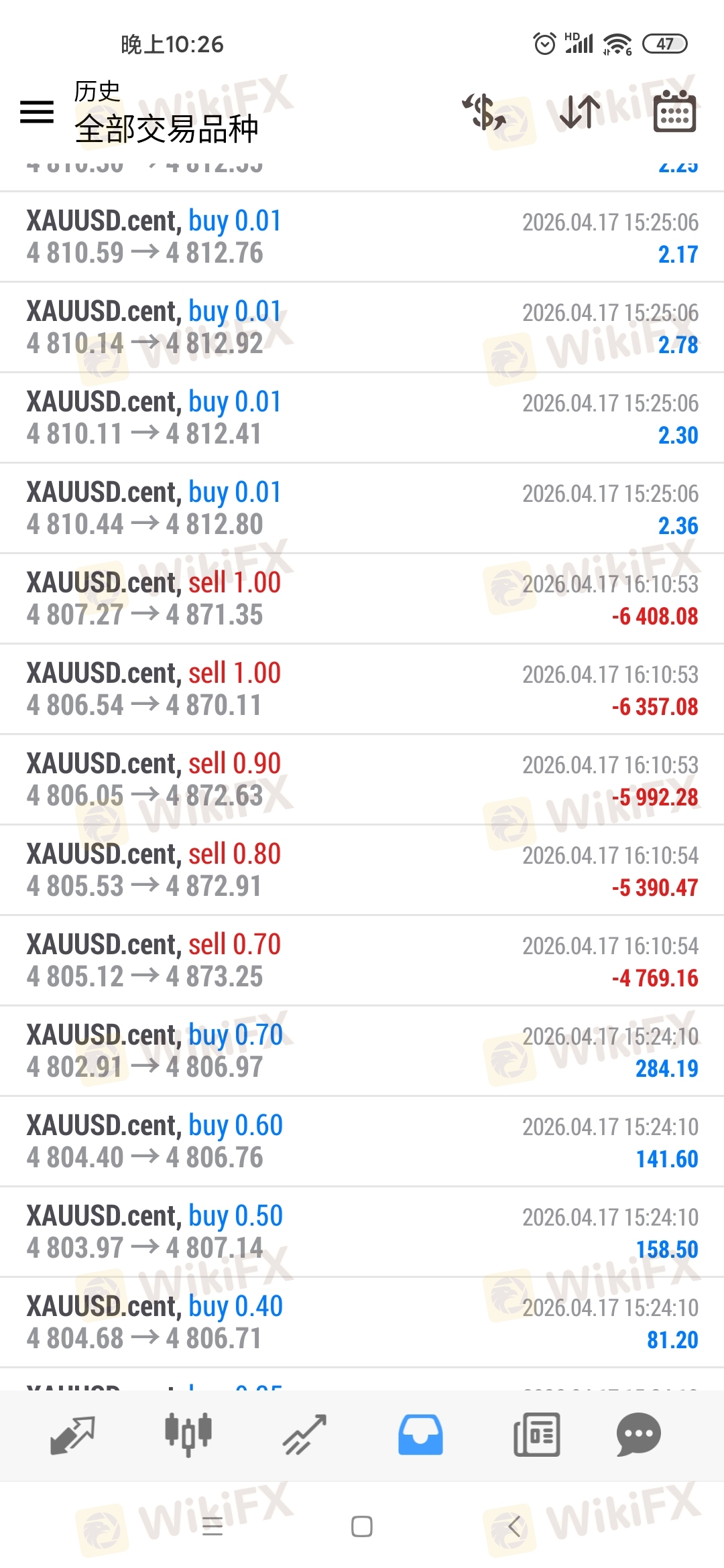Screen dimensions: 724x1568
Task: Expand the sell 1.00 trade with loss -6 408.08
Action: coord(362,599)
